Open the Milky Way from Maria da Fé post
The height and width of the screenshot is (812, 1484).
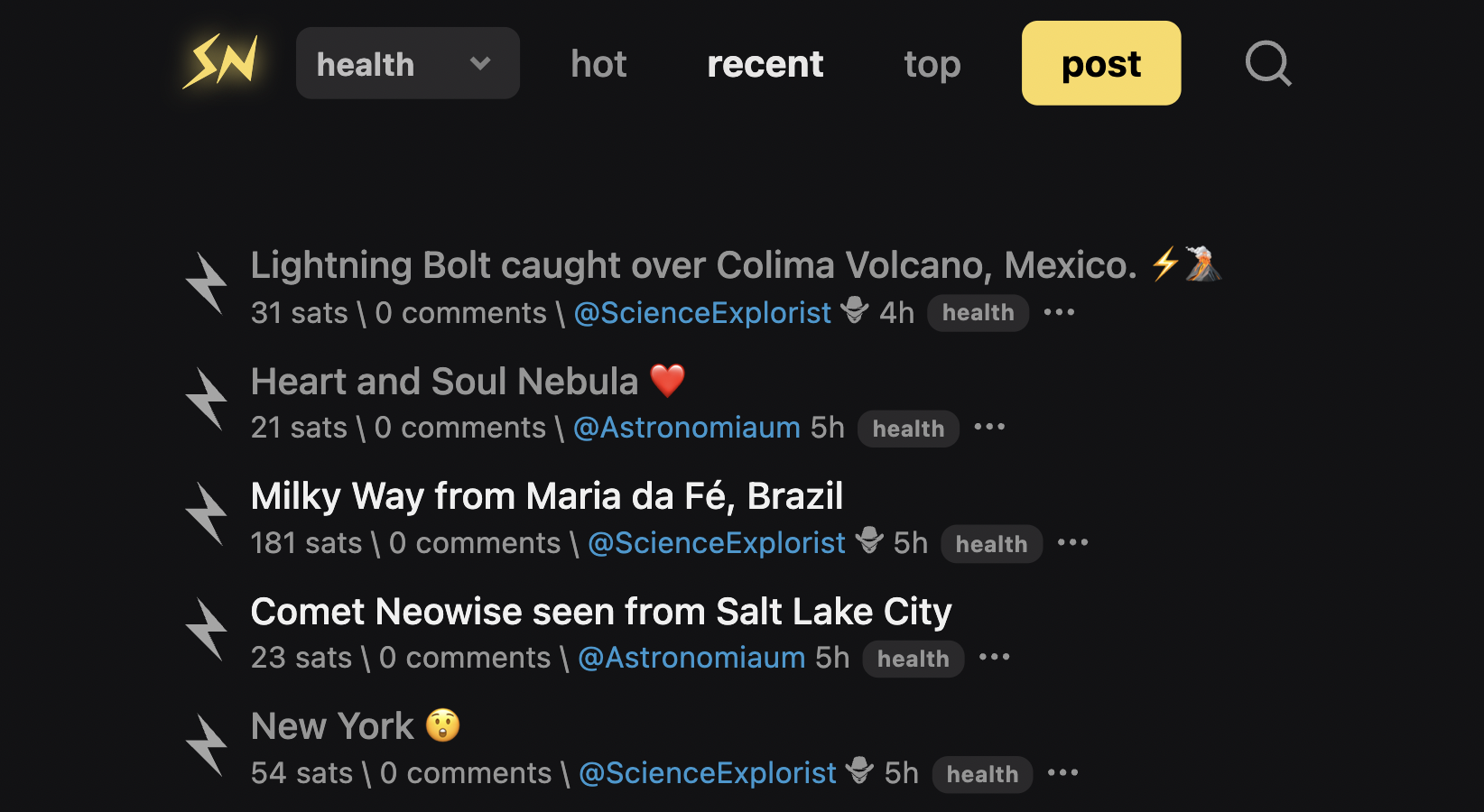point(546,496)
